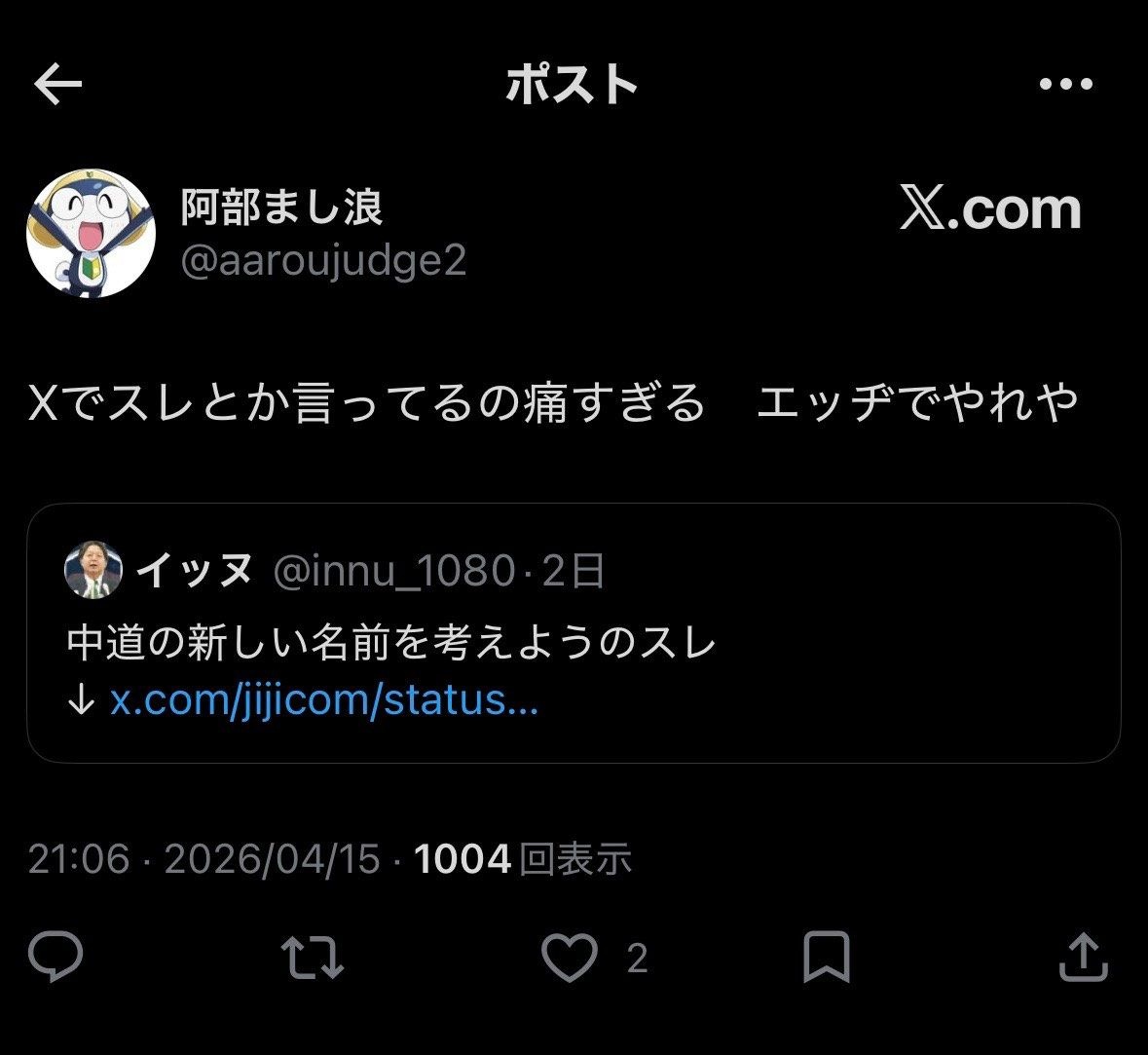1148x1055 pixels.
Task: Go back using the arrow
Action: (x=57, y=86)
